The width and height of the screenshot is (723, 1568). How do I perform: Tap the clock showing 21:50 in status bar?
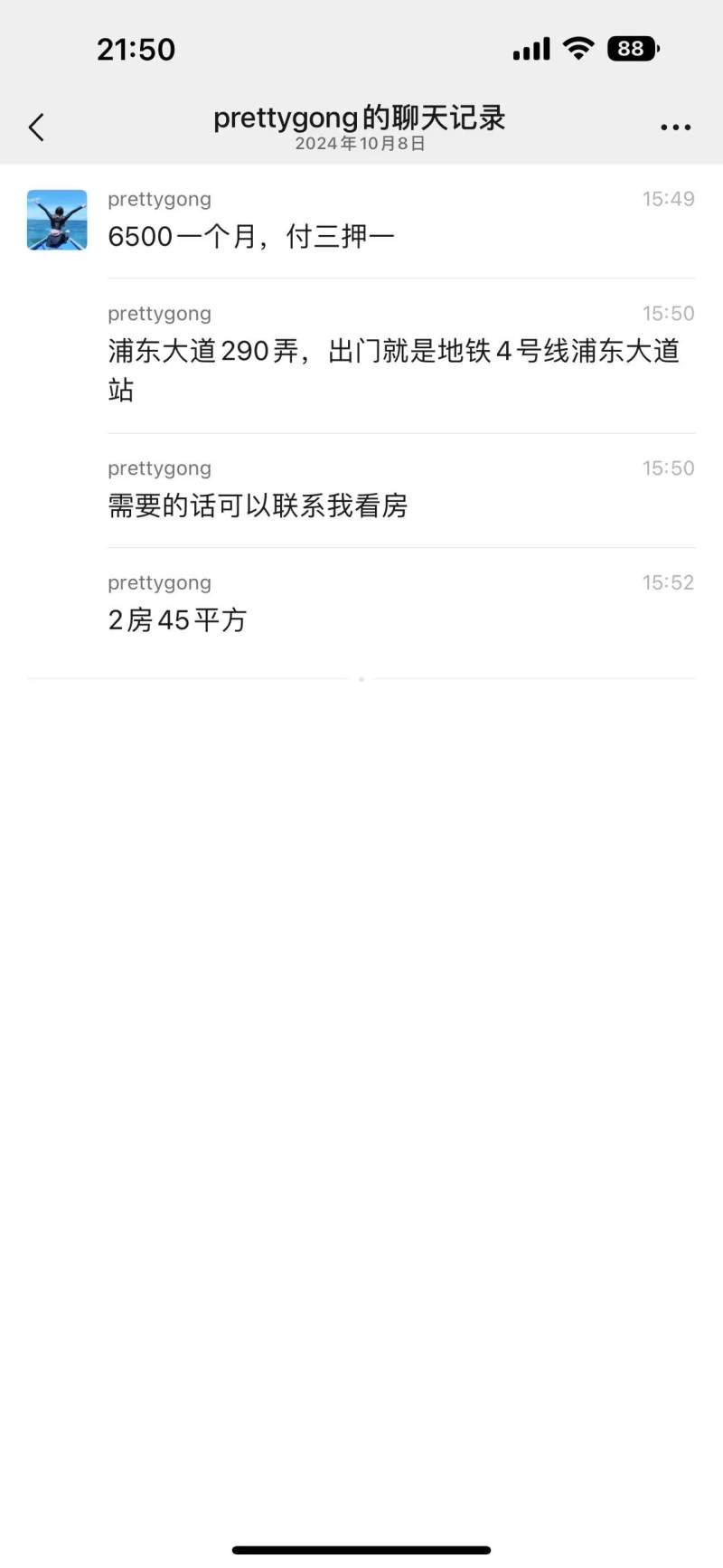[x=137, y=49]
